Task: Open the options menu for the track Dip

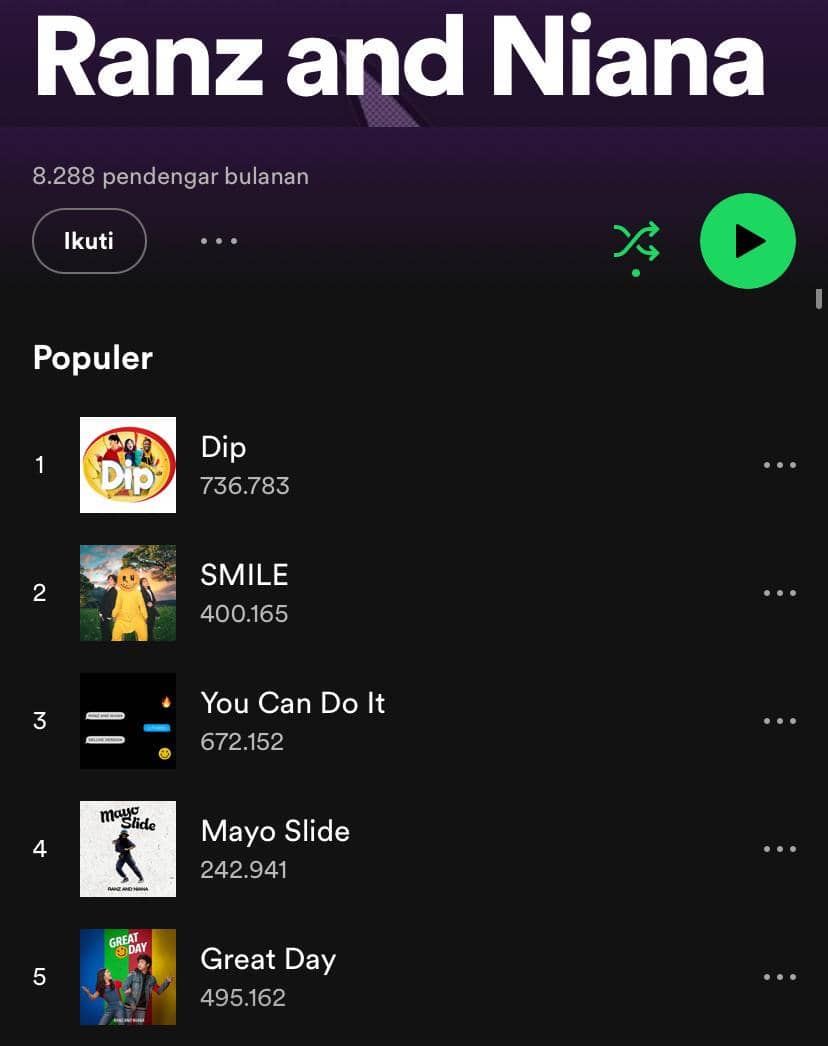Action: pos(780,465)
